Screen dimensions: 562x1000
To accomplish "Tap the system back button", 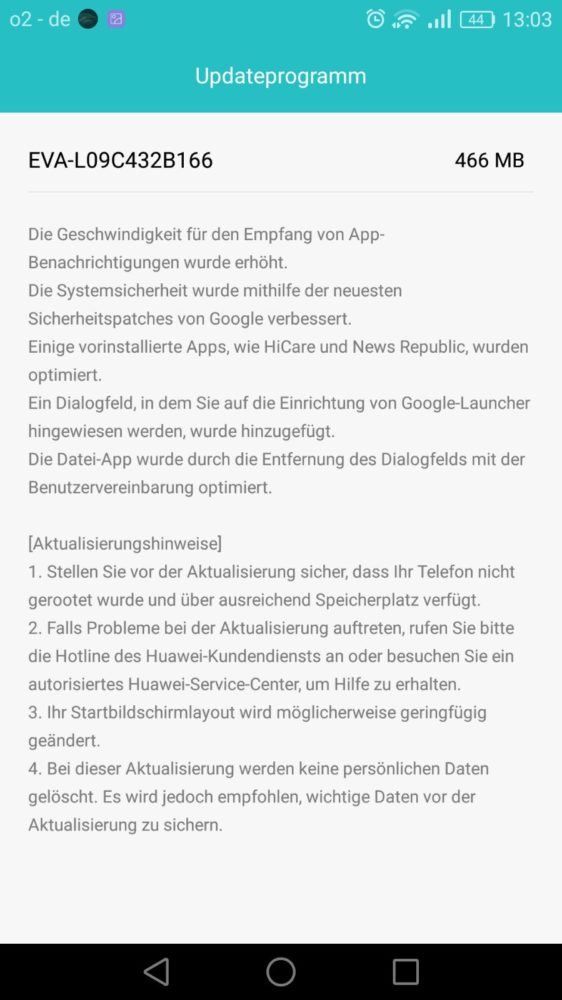I will click(x=156, y=971).
